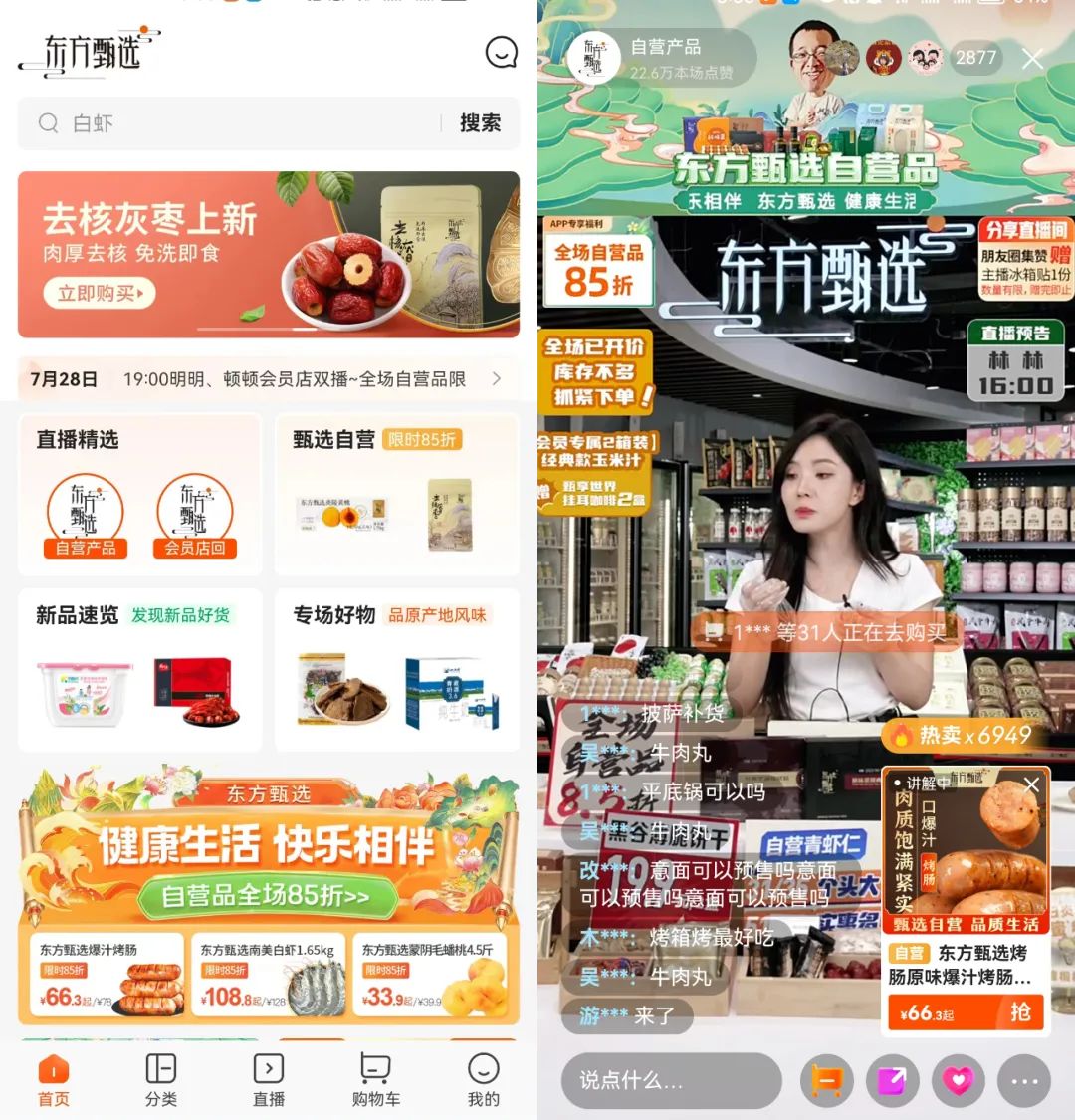Image resolution: width=1075 pixels, height=1120 pixels.
Task: Open the 甄选自营 限时85折 section
Action: tap(396, 494)
